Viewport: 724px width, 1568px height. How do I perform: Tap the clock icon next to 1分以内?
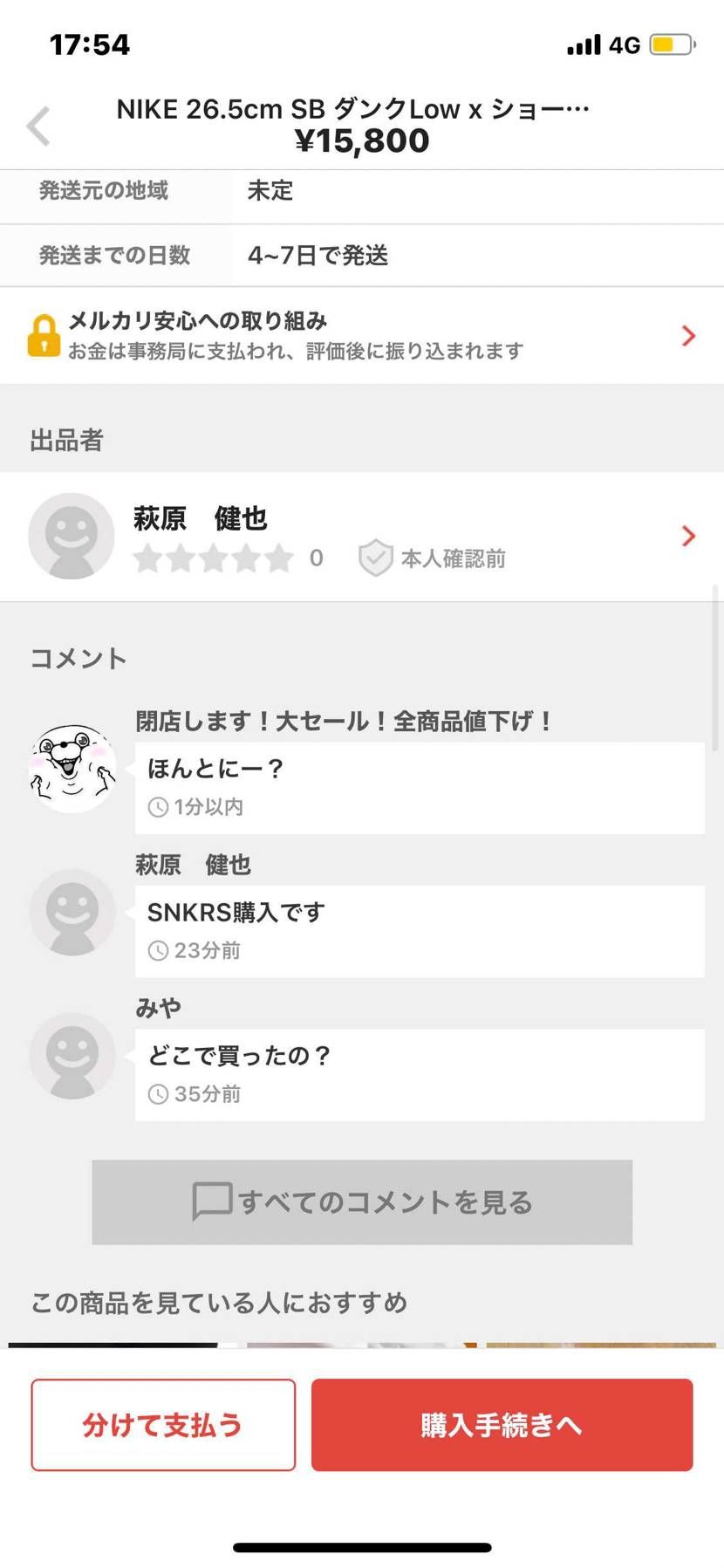point(158,807)
